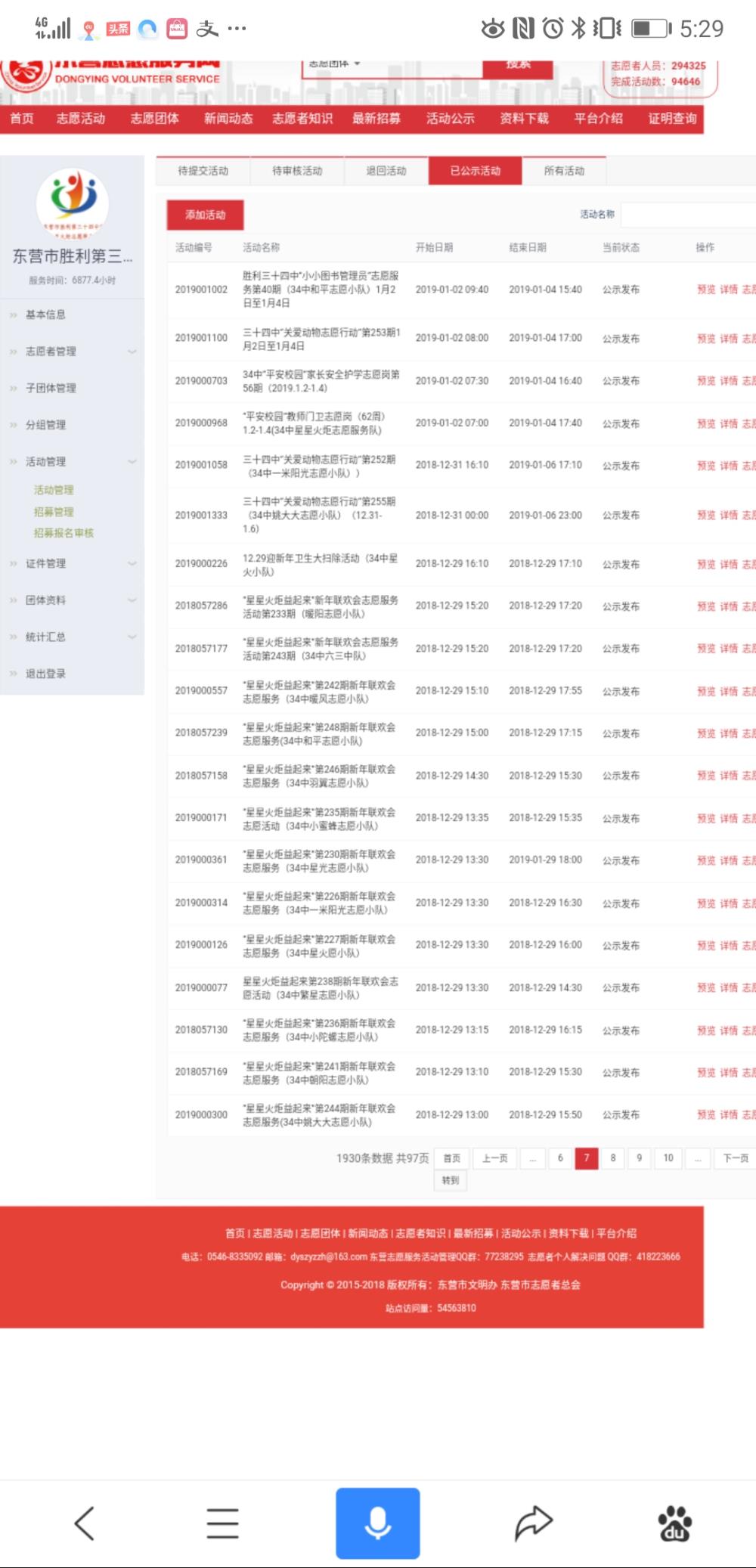Share this page with the share arrow
This screenshot has height=1568, width=756.
(534, 1523)
